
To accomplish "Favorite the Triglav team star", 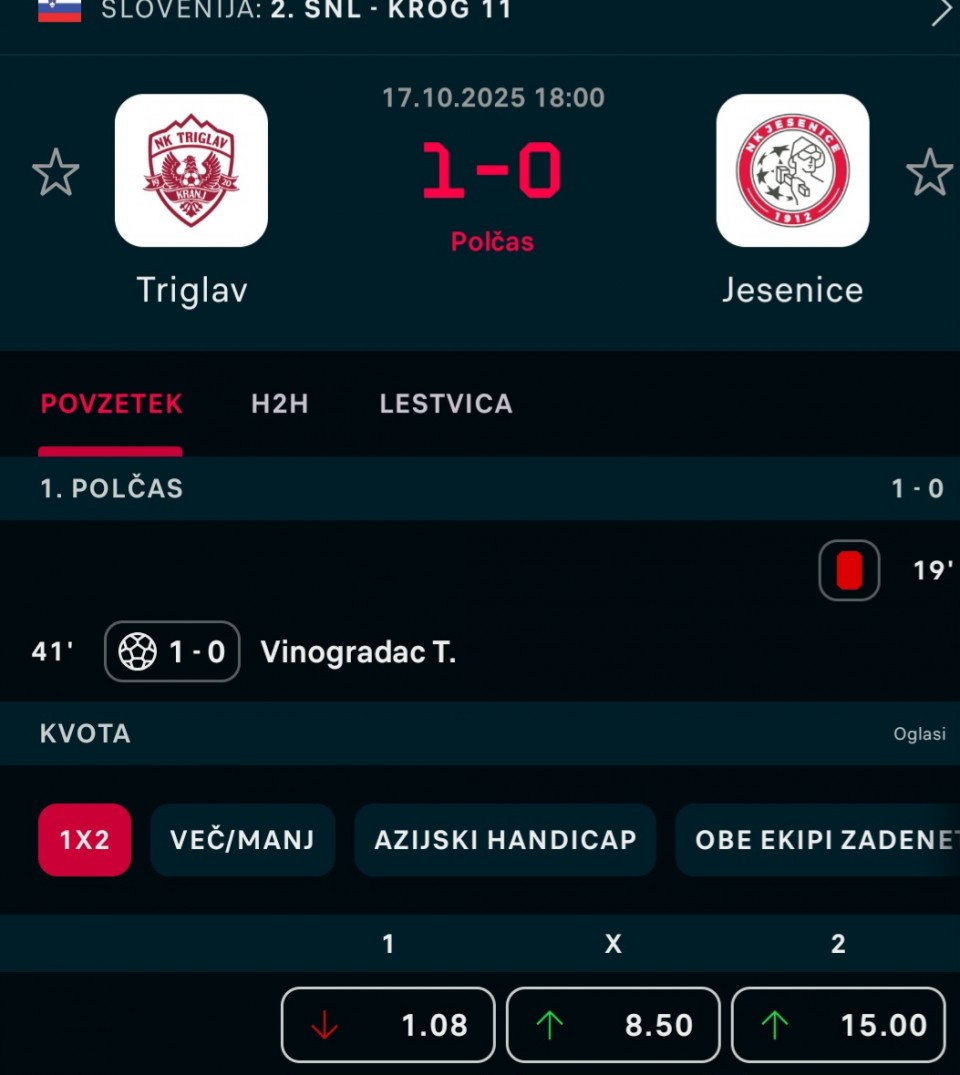I will point(56,172).
